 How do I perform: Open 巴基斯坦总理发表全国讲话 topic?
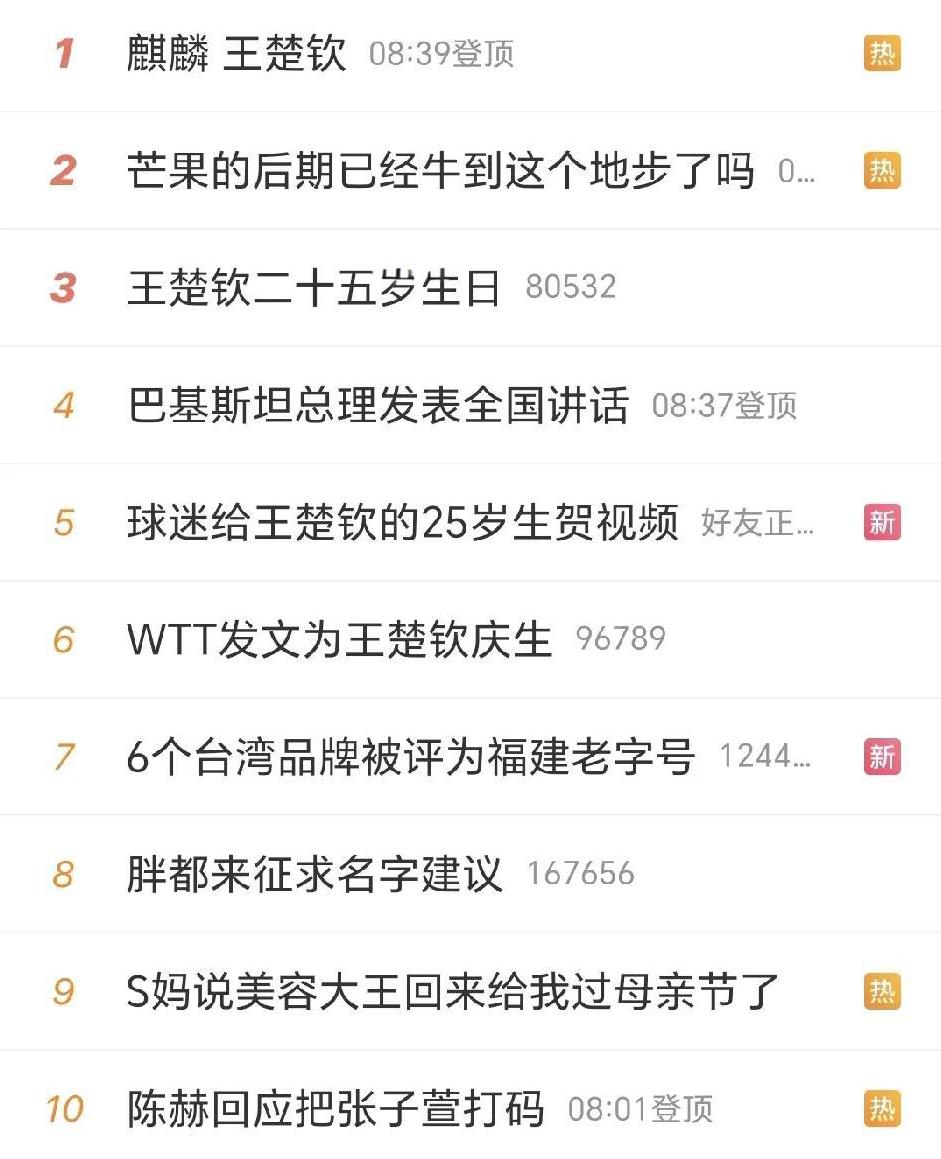click(378, 405)
